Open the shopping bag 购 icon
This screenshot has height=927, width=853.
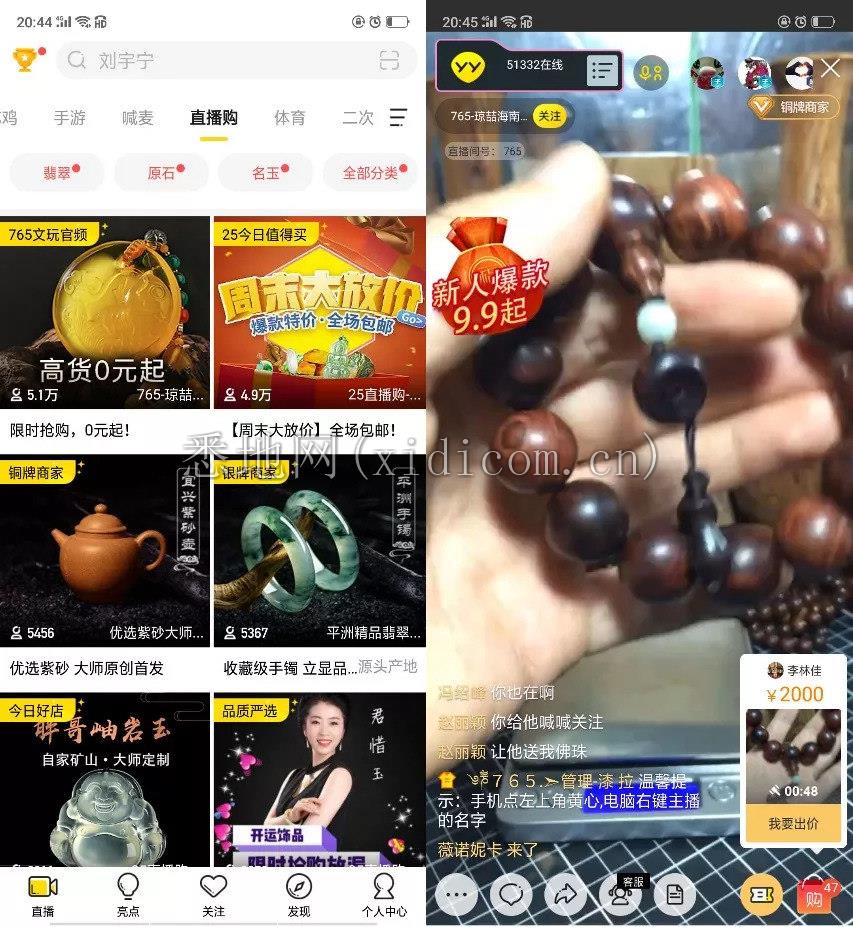[814, 896]
